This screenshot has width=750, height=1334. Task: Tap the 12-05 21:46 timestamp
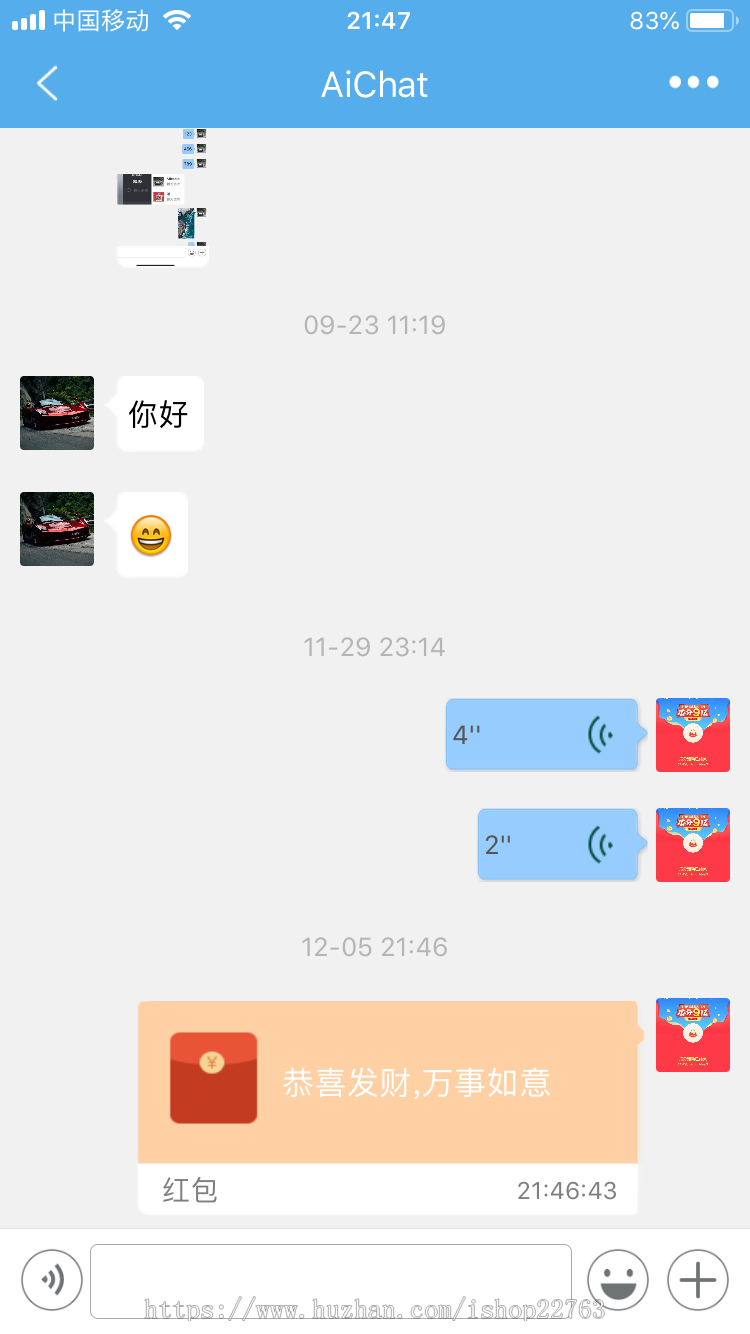coord(375,946)
